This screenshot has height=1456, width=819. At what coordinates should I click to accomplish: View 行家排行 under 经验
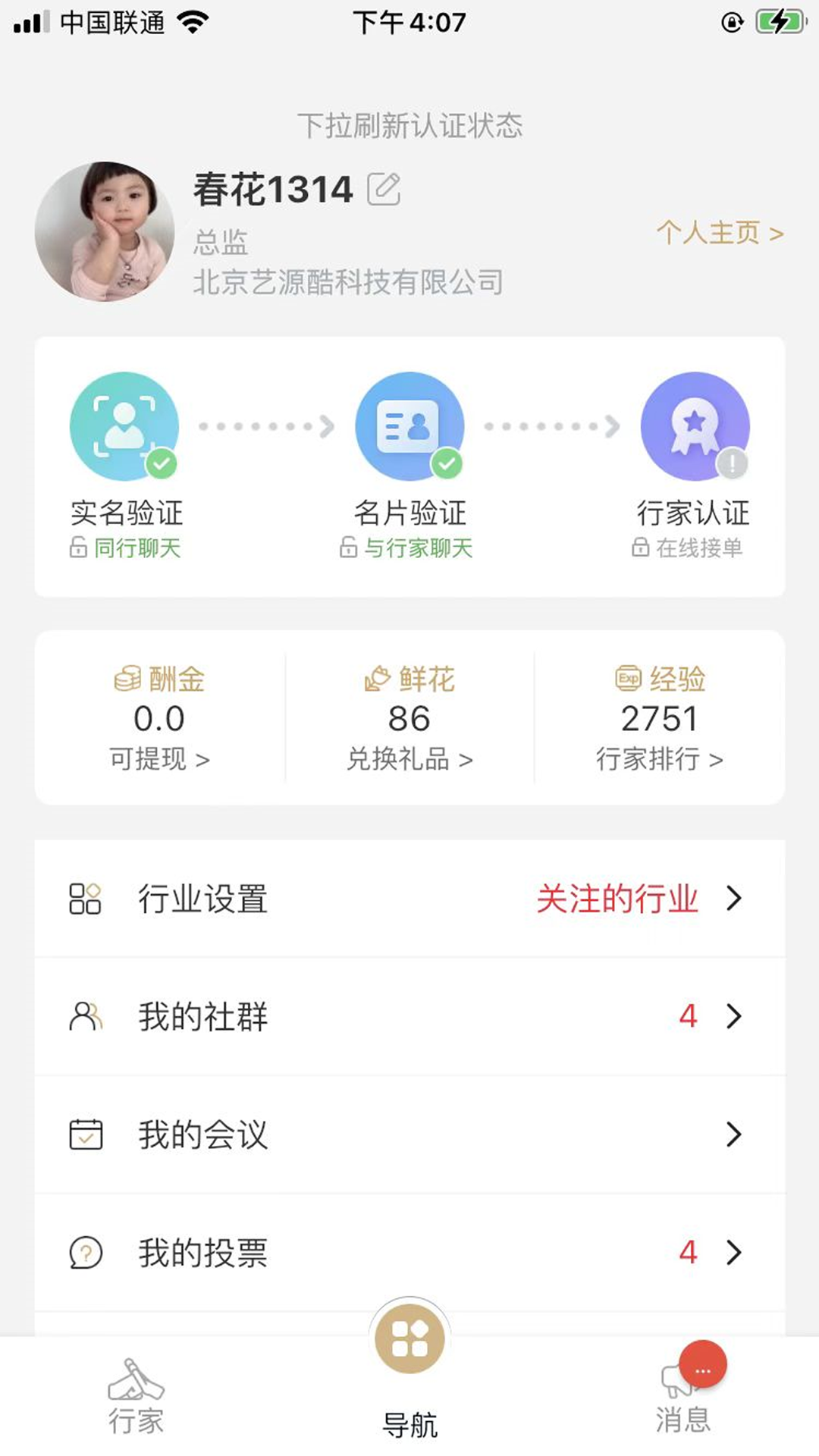click(659, 759)
